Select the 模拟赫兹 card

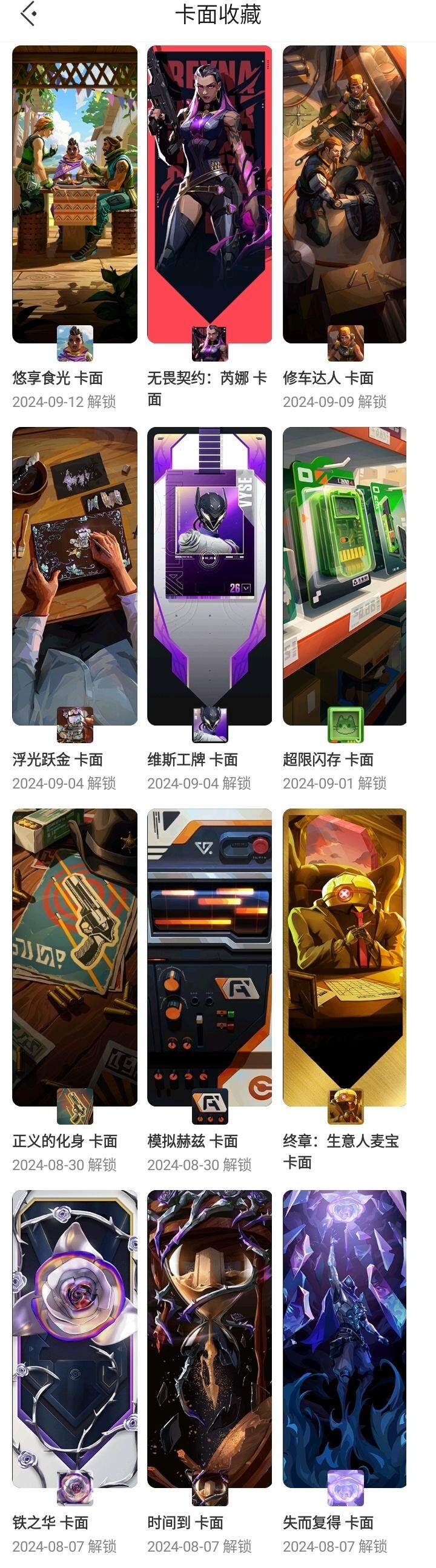(210, 957)
